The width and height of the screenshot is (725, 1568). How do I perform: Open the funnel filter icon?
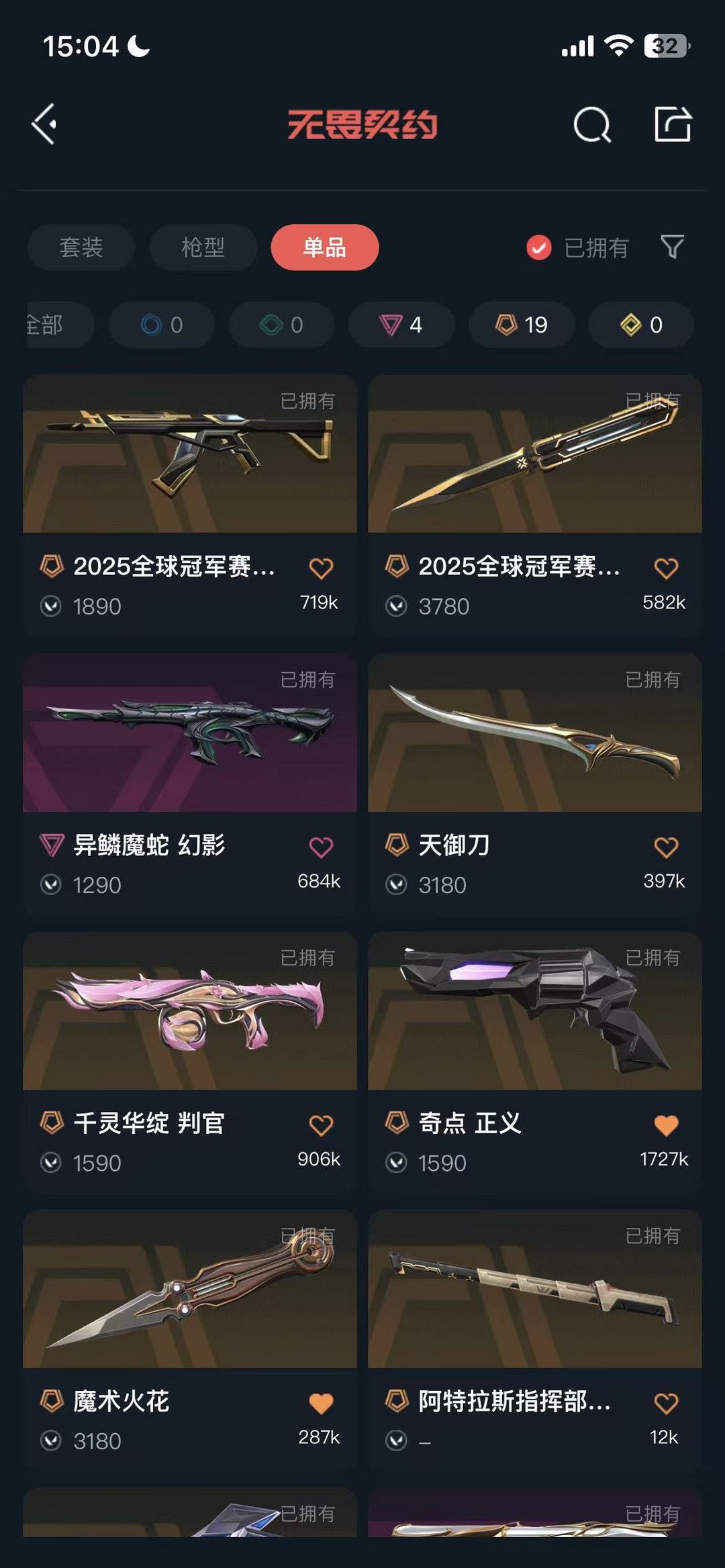[672, 247]
